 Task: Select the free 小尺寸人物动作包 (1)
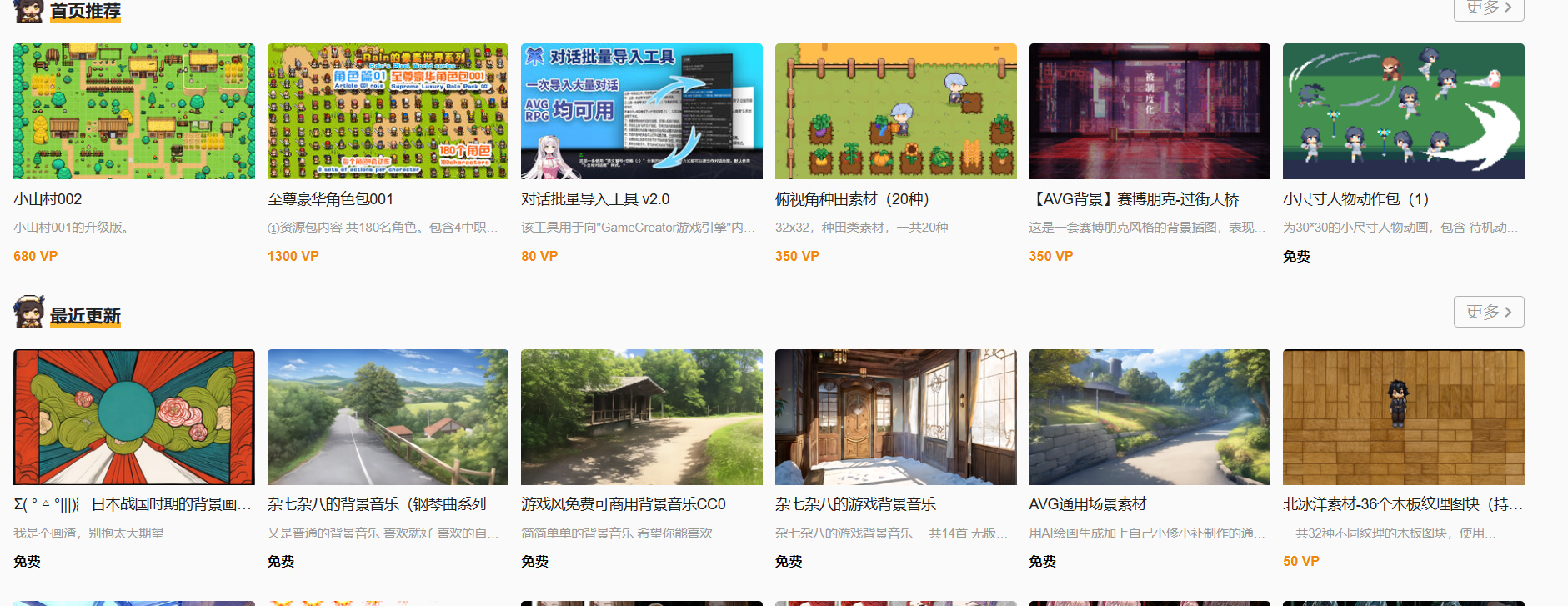[1403, 112]
